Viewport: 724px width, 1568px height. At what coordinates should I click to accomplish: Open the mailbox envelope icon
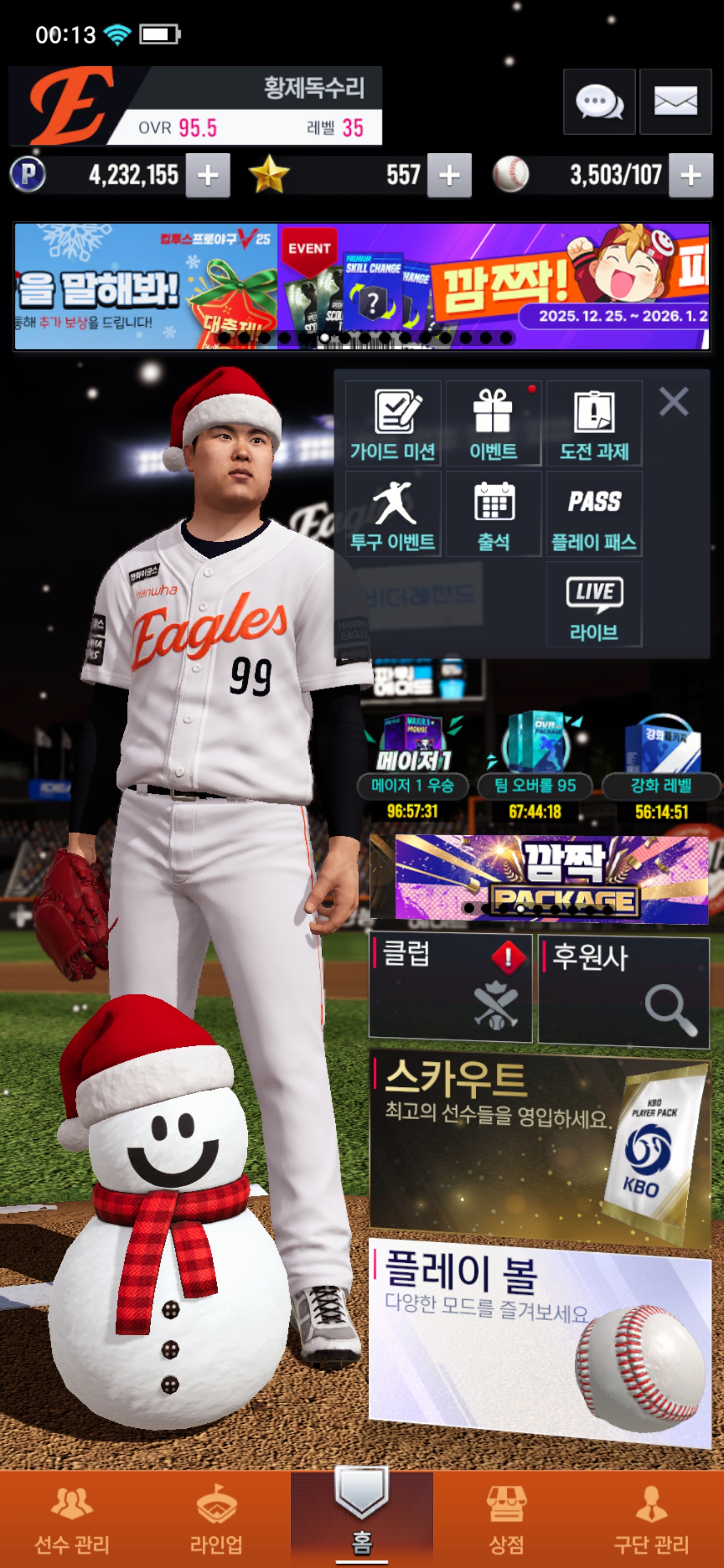(675, 102)
